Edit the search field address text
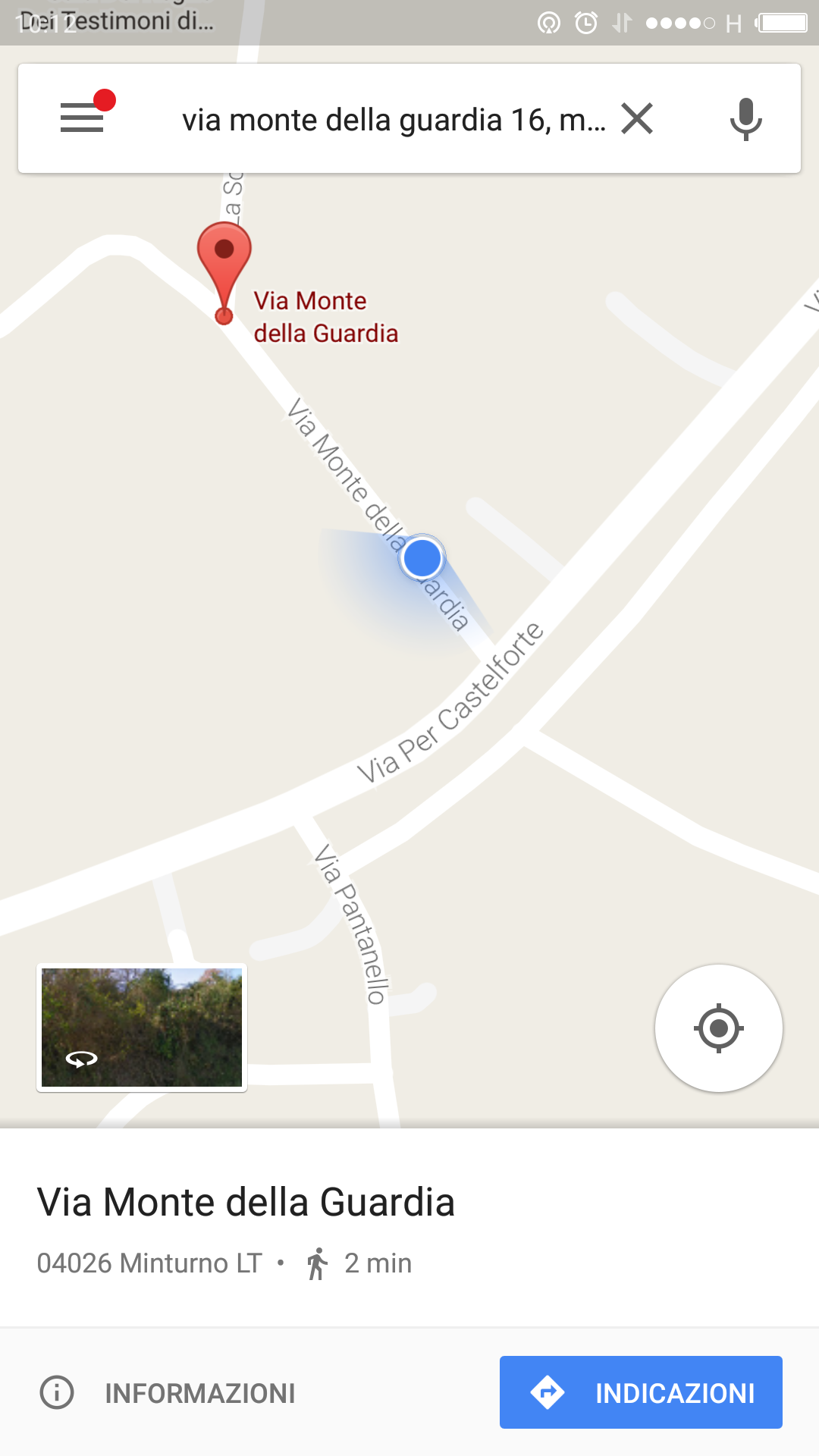This screenshot has width=819, height=1456. click(393, 120)
